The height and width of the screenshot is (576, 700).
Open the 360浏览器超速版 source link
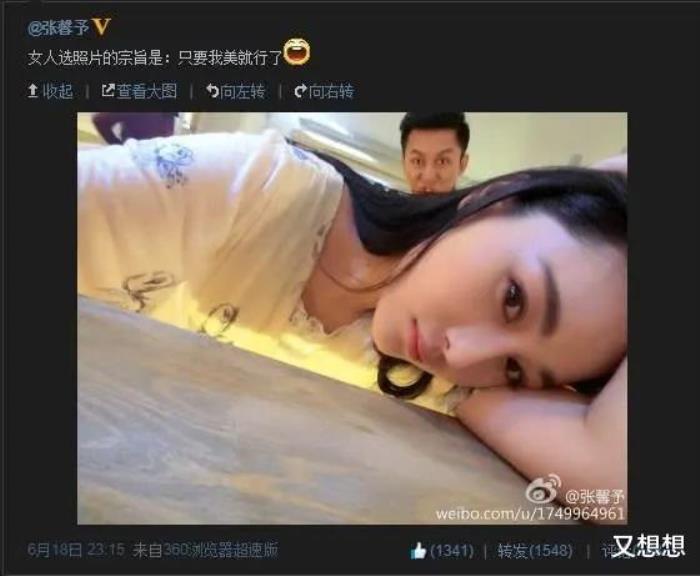click(220, 550)
